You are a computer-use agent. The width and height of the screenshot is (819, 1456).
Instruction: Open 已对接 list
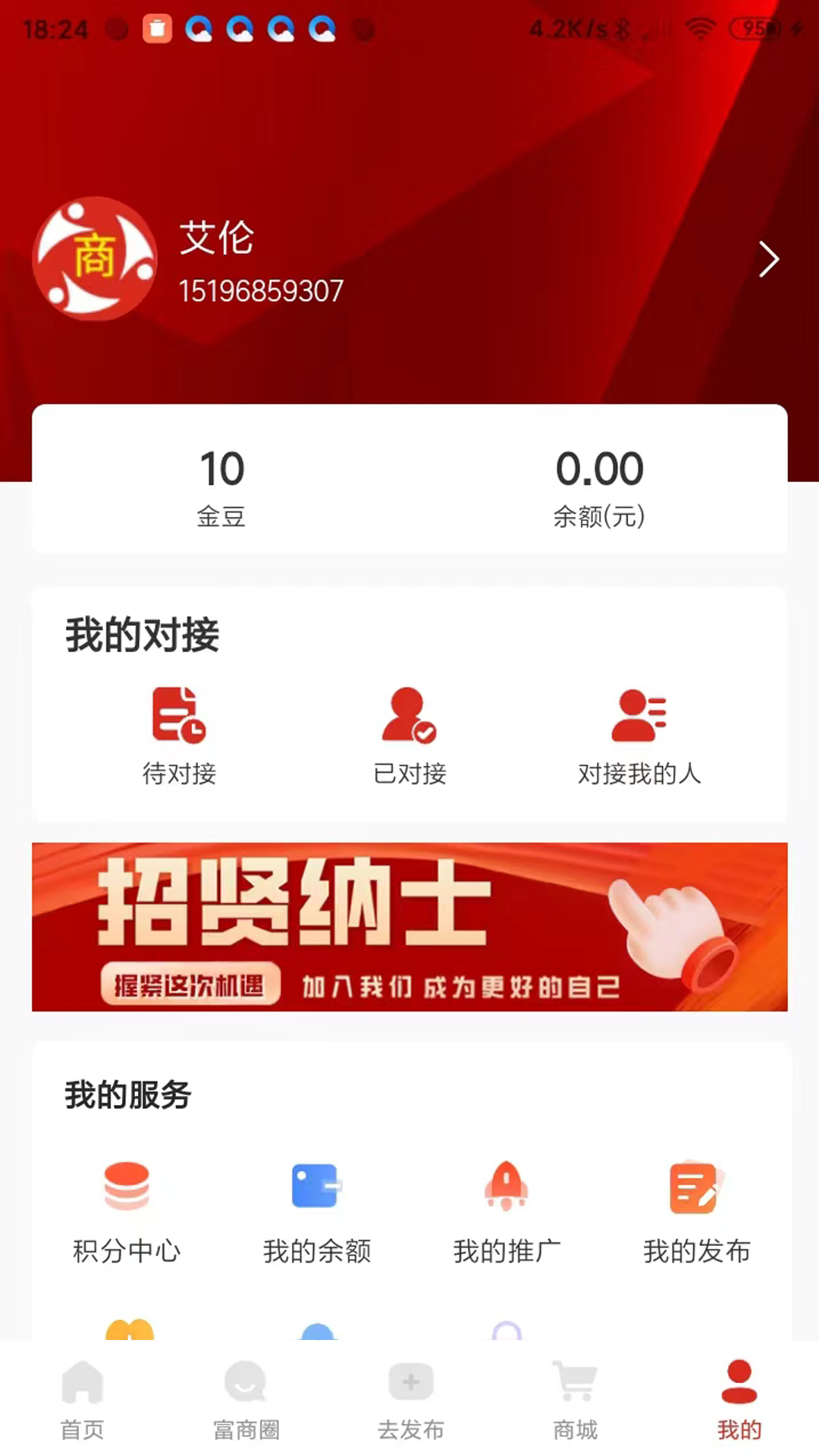point(409,736)
